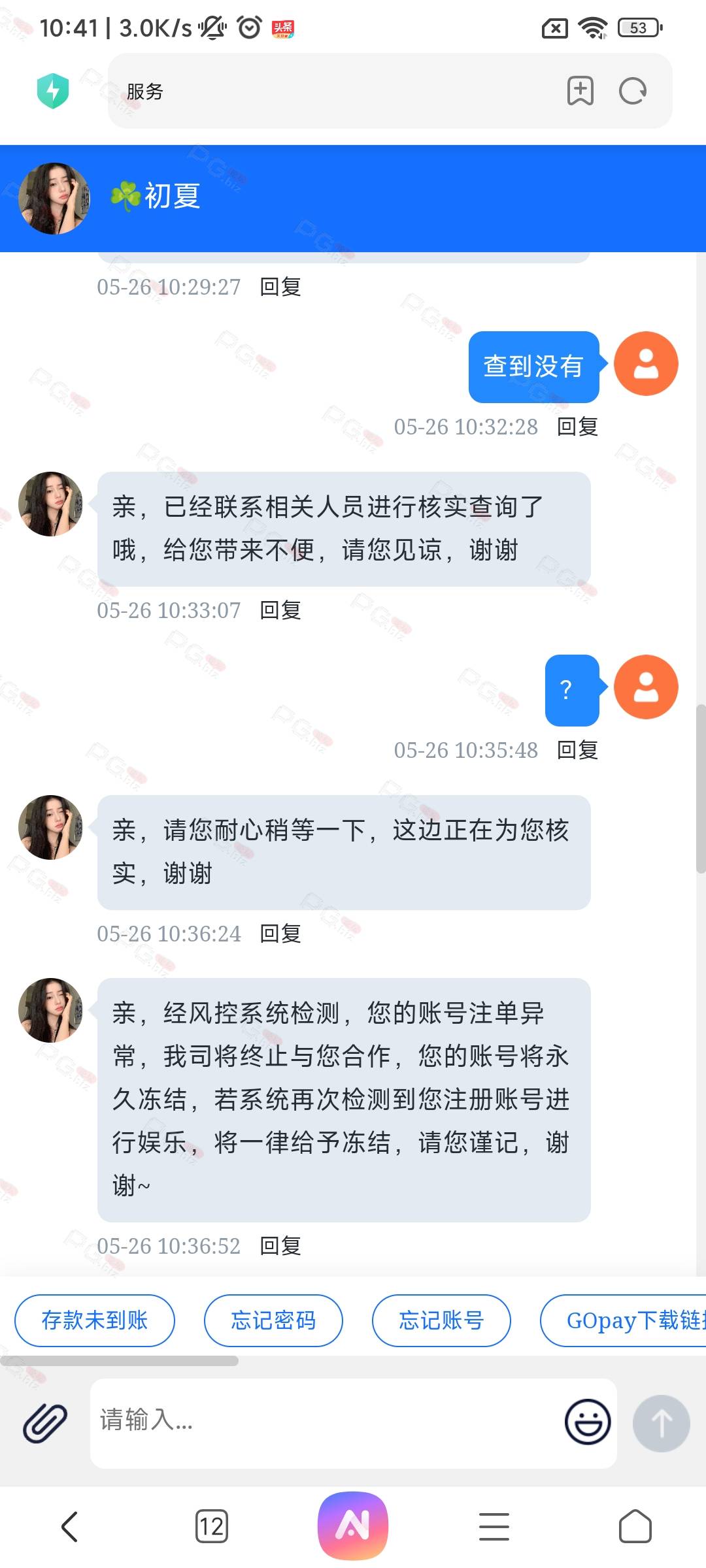Open the browser tabs switcher showing 12
Image resolution: width=706 pixels, height=1568 pixels.
[x=212, y=1526]
